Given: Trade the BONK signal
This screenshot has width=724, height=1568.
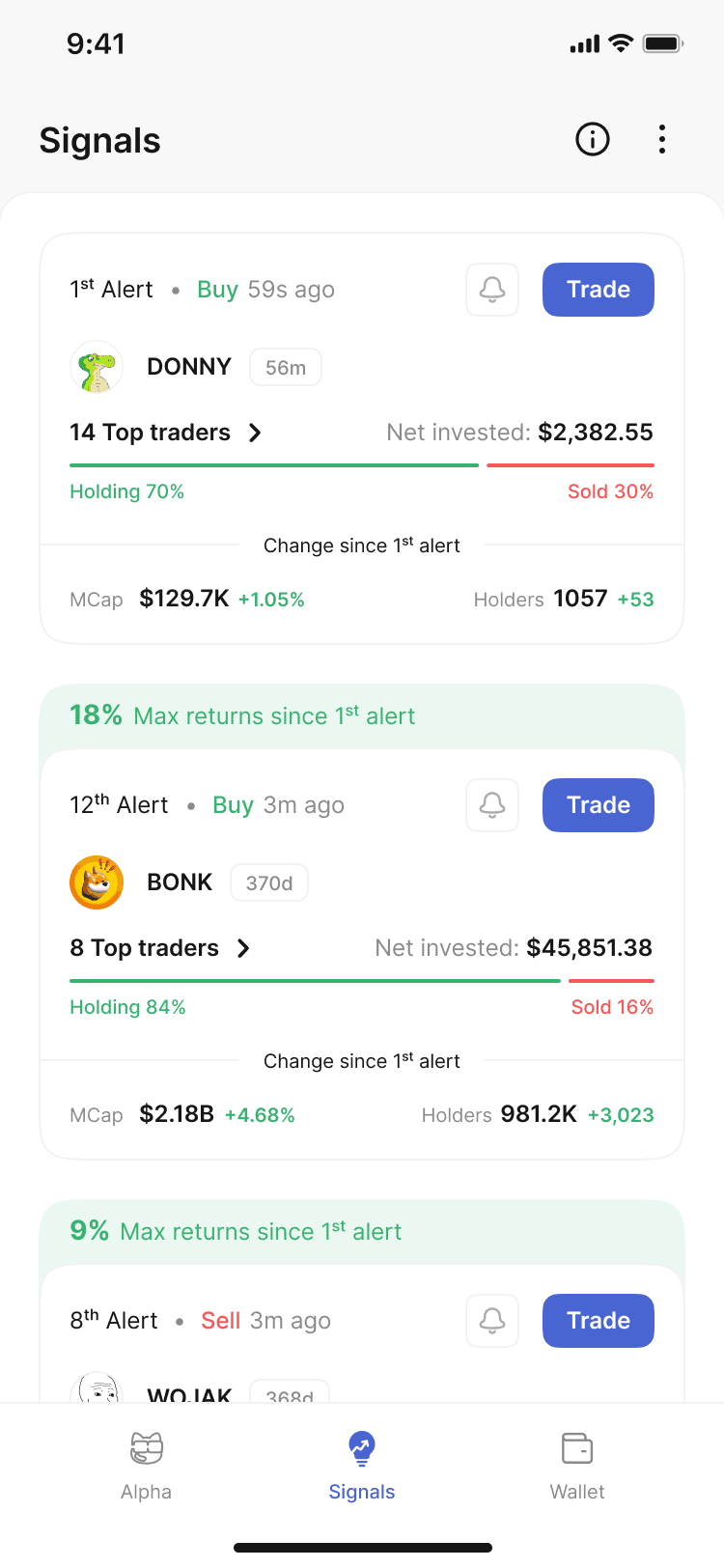Looking at the screenshot, I should [x=599, y=805].
